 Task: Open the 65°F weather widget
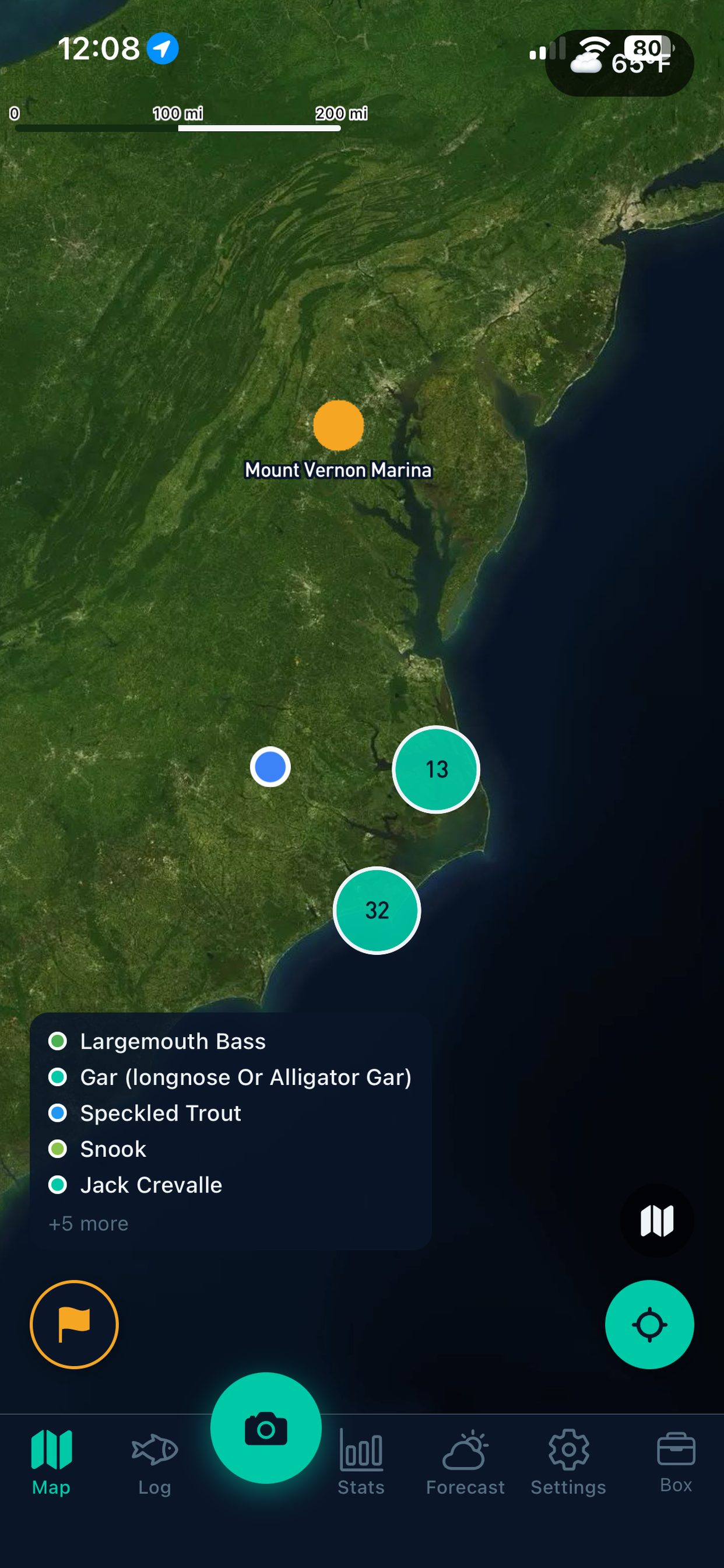619,64
